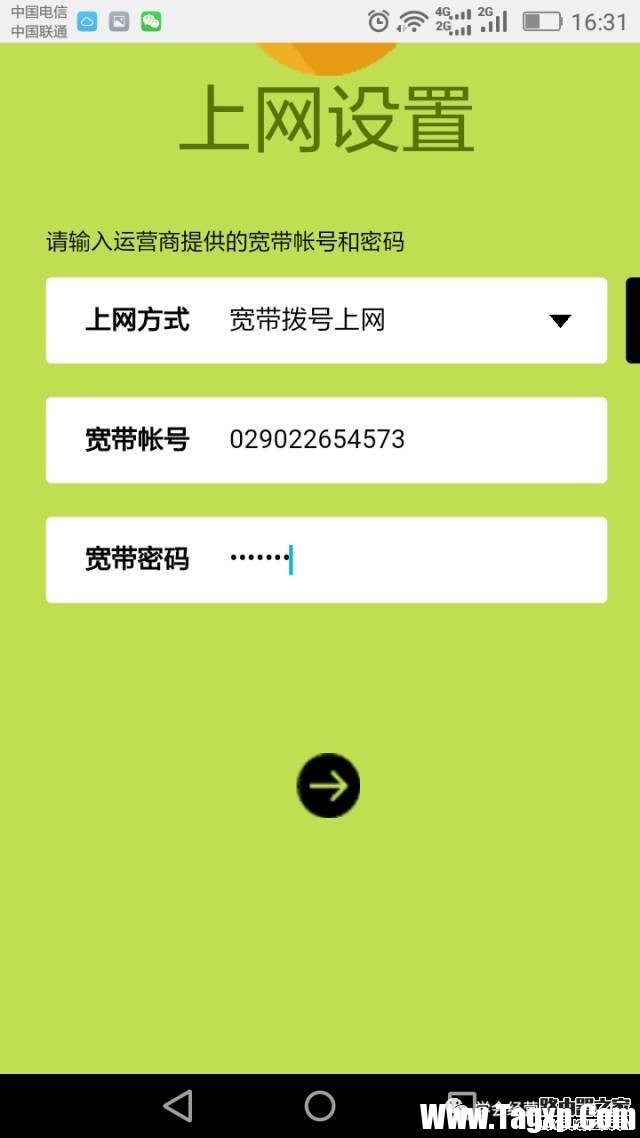Viewport: 640px width, 1138px height.
Task: Focus the 宽带密码 password field
Action: click(400, 560)
